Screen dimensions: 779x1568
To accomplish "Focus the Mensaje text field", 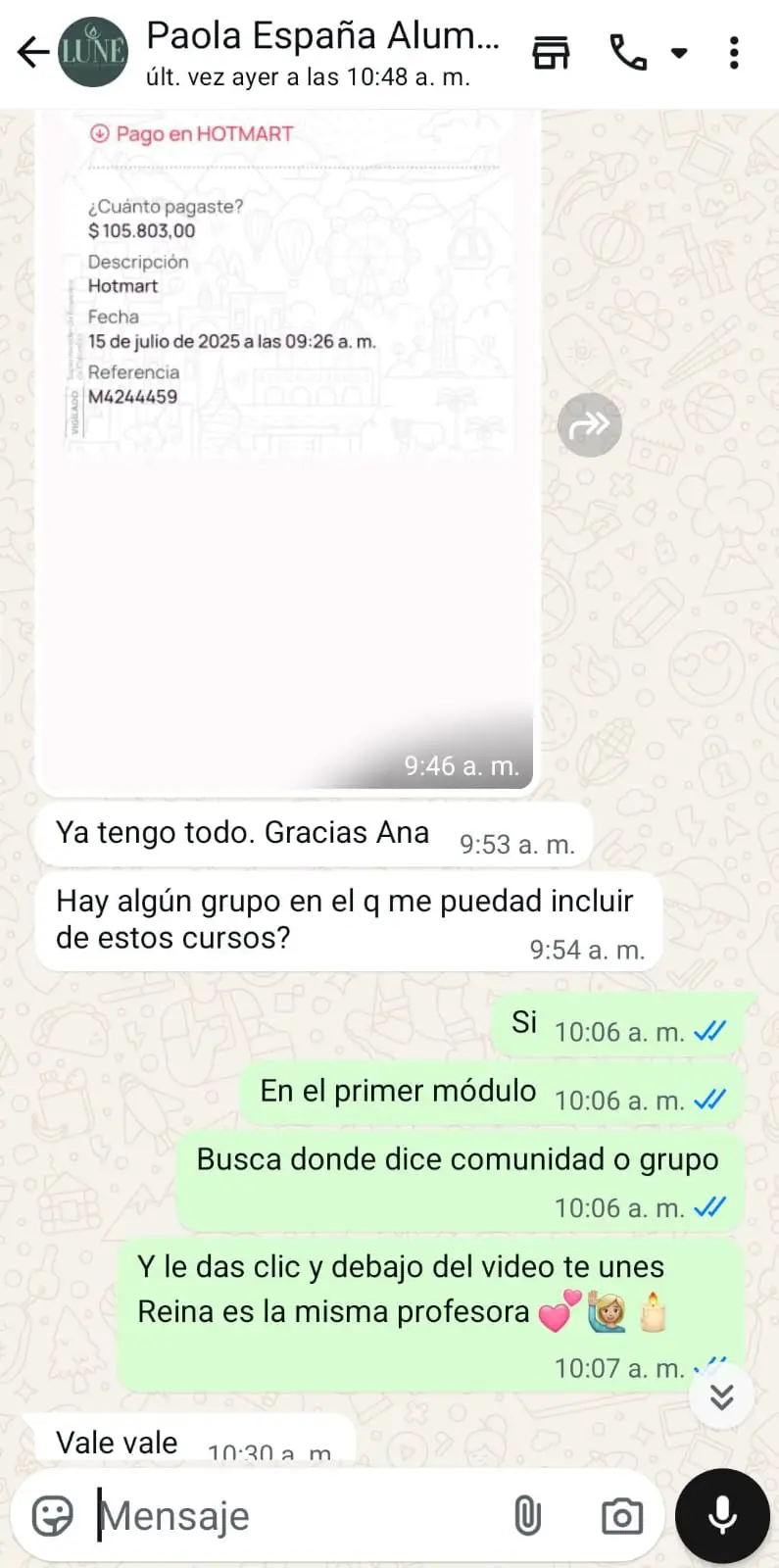I will [x=294, y=1516].
